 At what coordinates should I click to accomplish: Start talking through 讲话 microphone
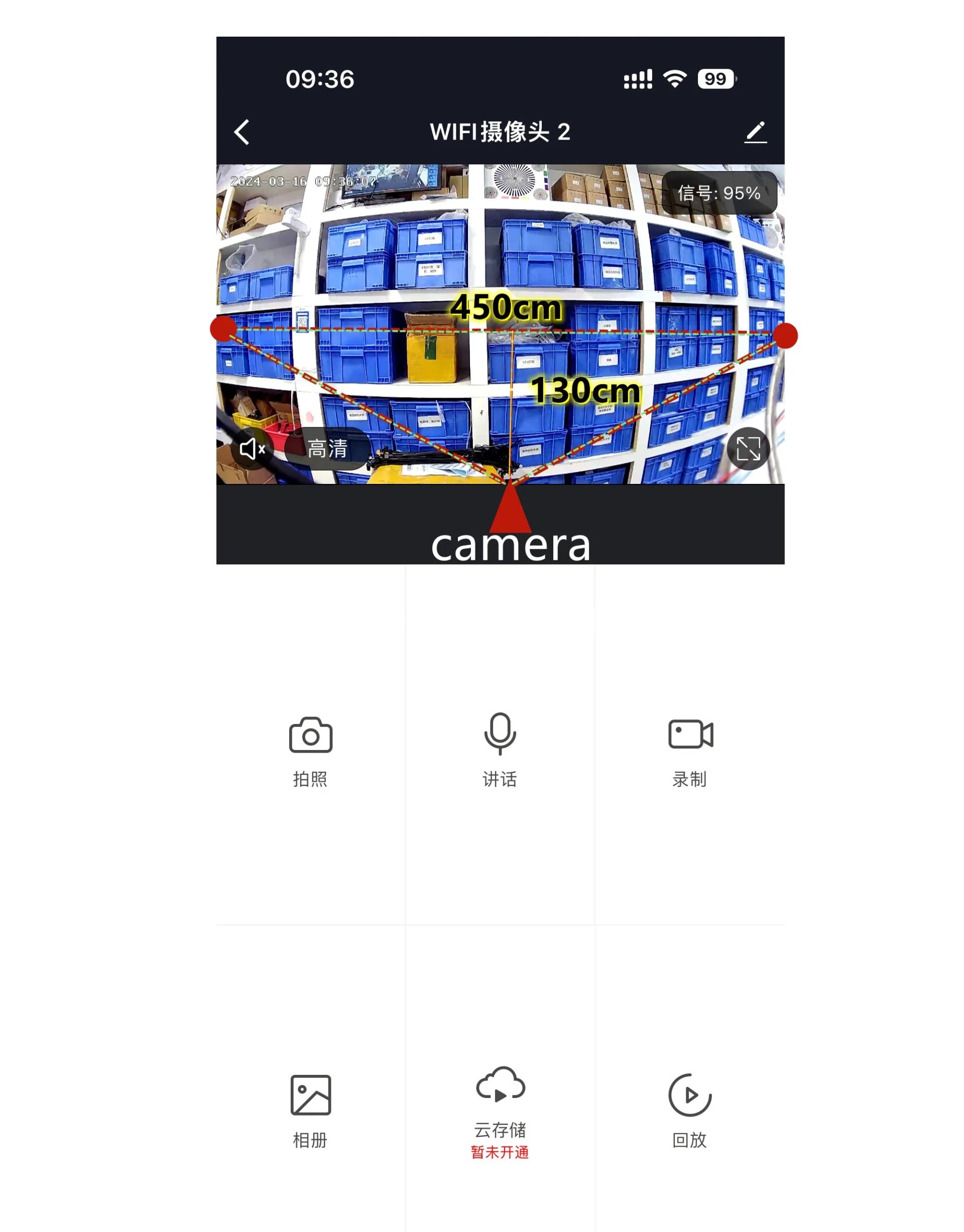coord(500,750)
